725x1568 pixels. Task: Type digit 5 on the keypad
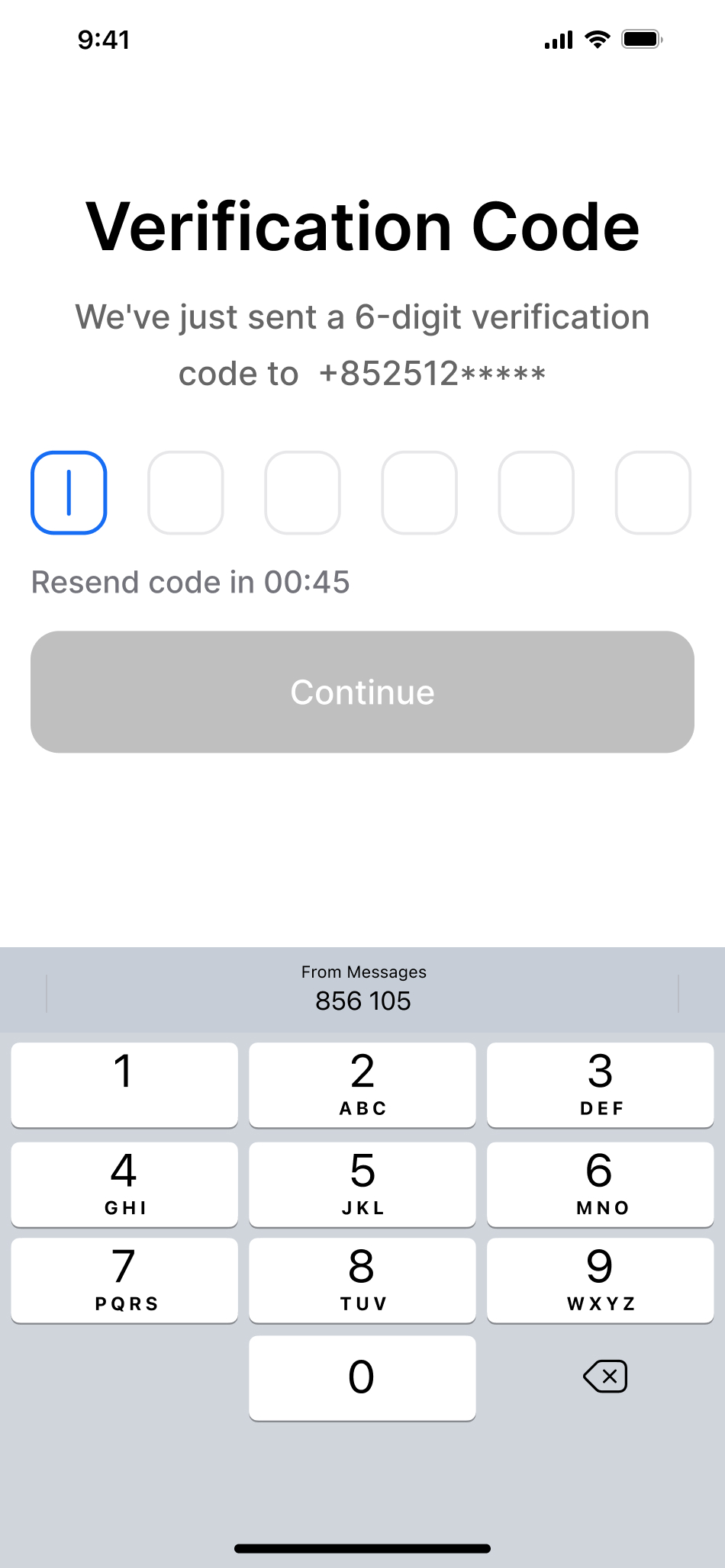(x=362, y=1184)
